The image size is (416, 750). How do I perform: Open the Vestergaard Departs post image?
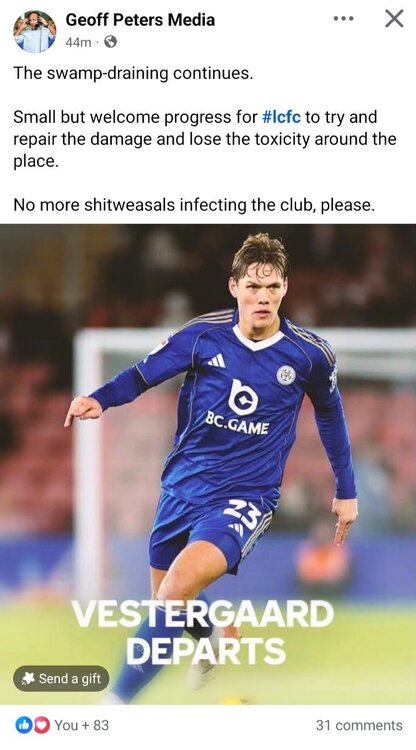click(208, 464)
